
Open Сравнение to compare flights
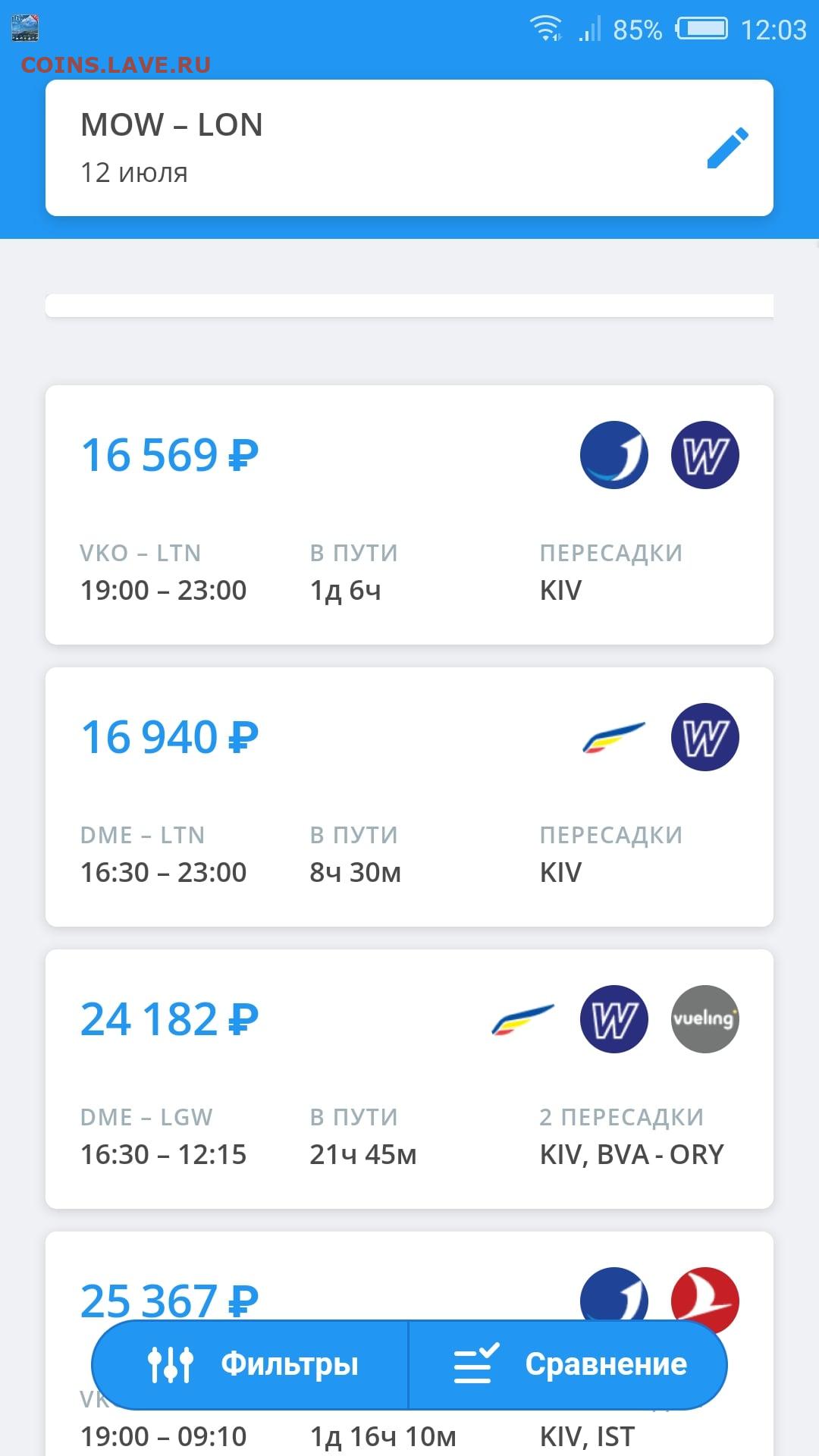coord(568,1364)
